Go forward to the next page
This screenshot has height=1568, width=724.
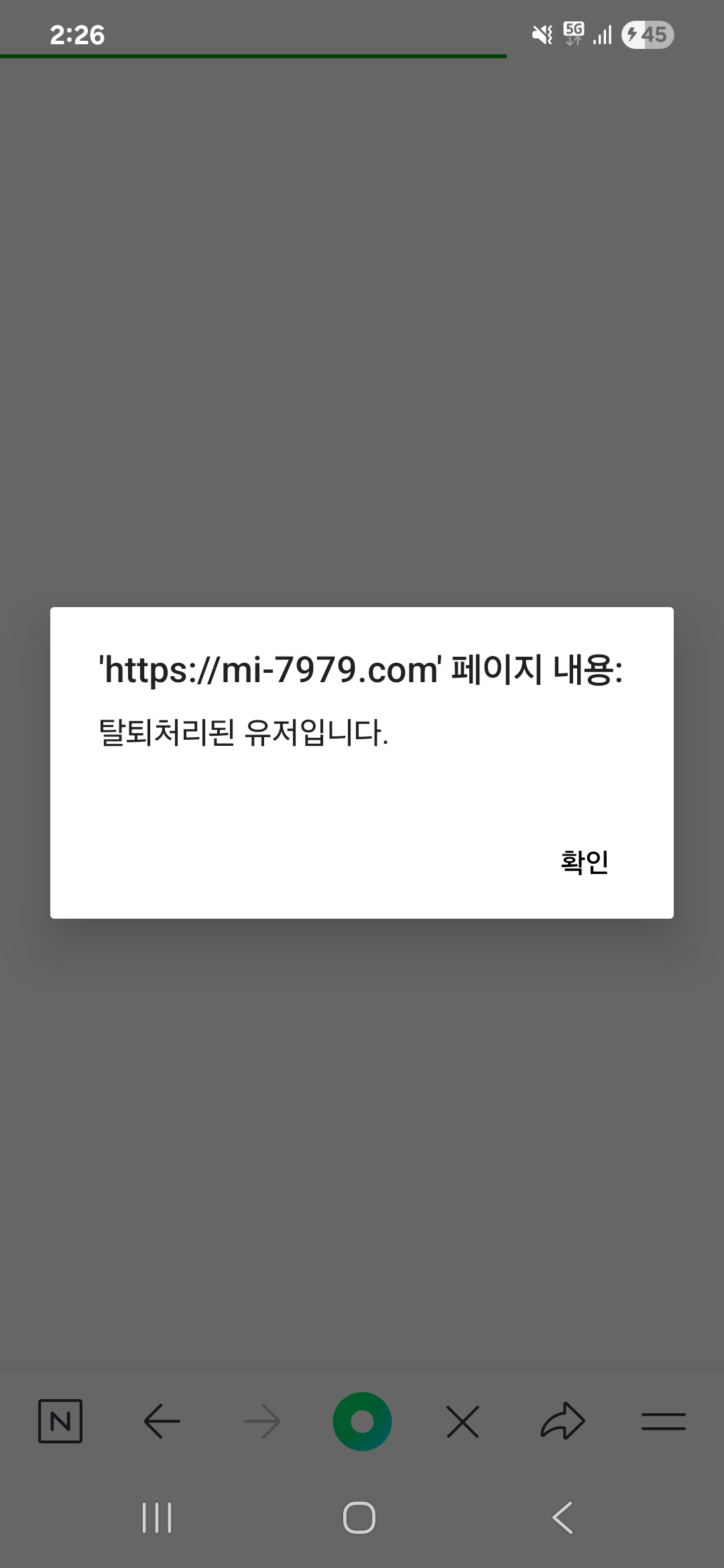pyautogui.click(x=262, y=1421)
